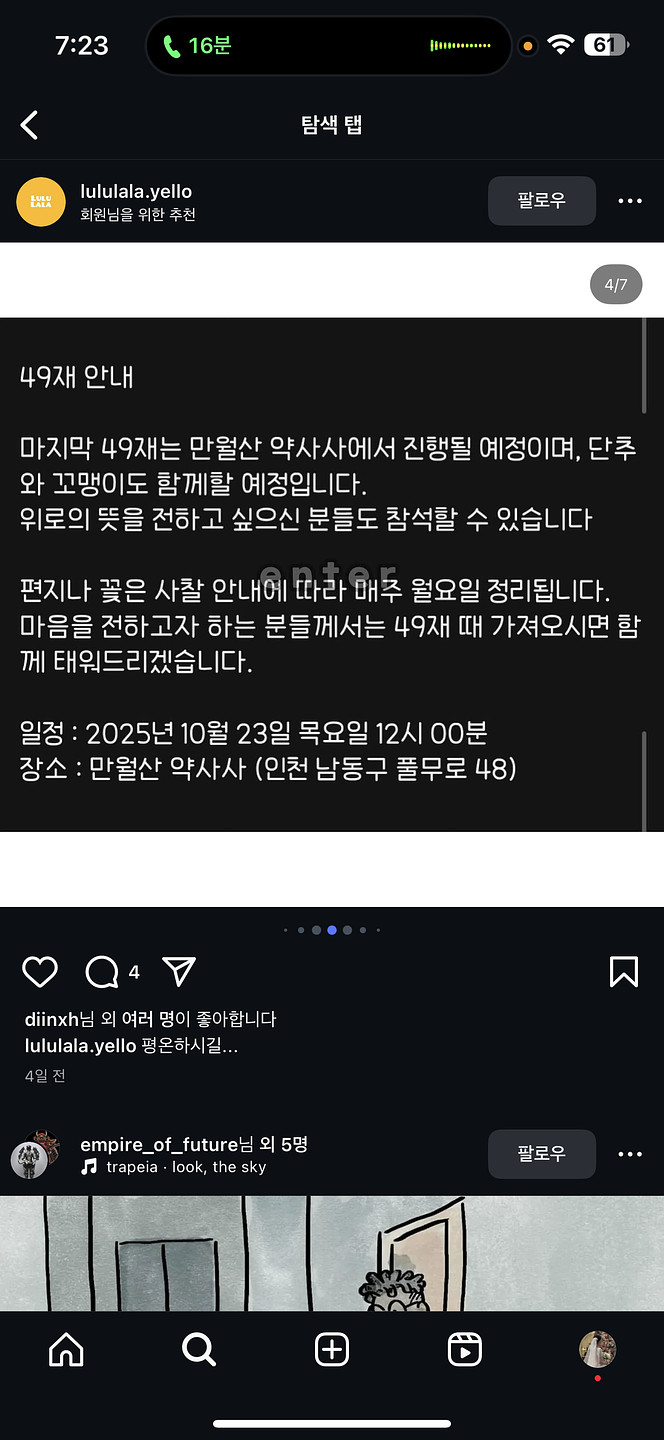Like the lululala.yello post
Viewport: 664px width, 1440px height.
[x=40, y=972]
